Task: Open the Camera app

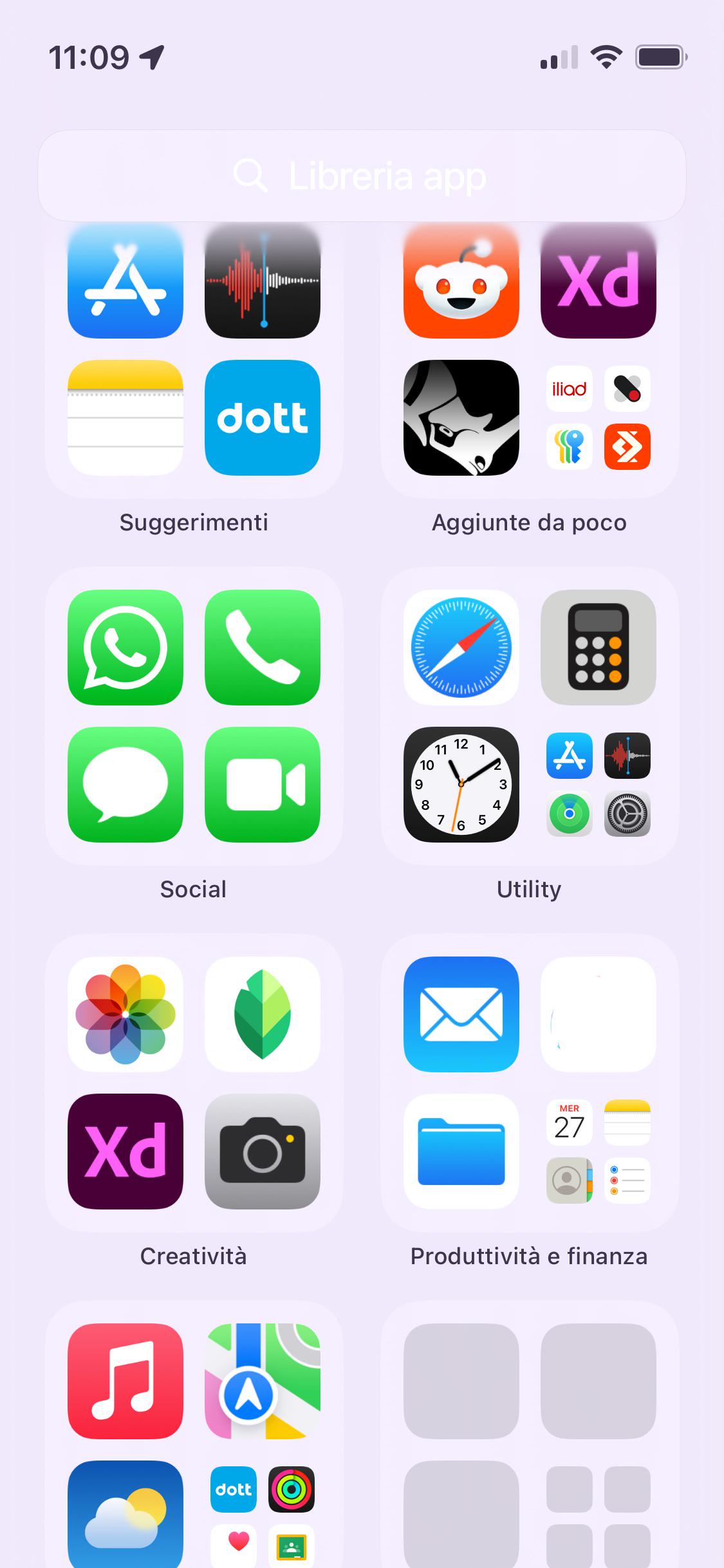Action: click(x=263, y=1152)
